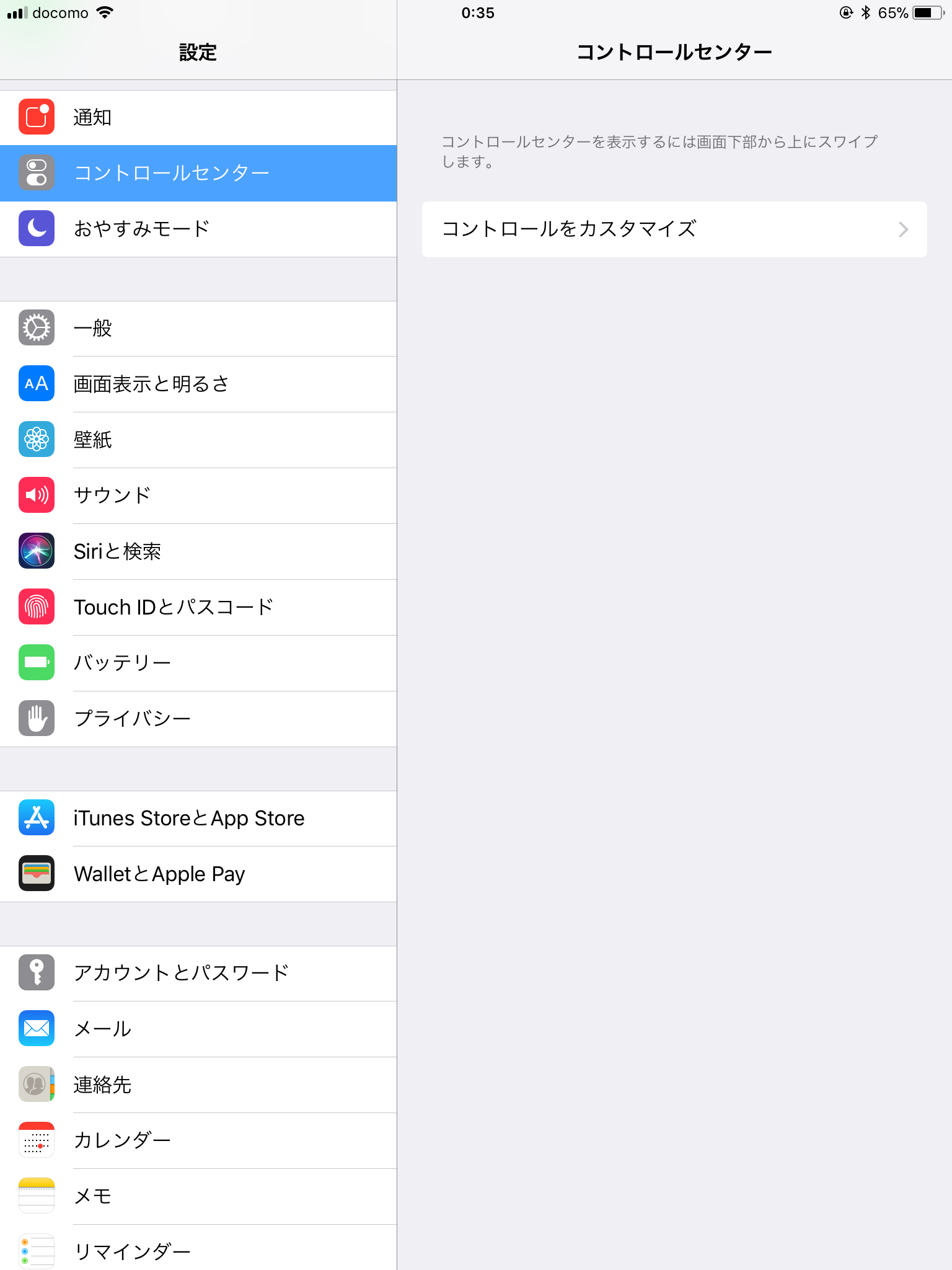The width and height of the screenshot is (952, 1270).
Task: Open 連絡先 settings
Action: click(x=198, y=1085)
